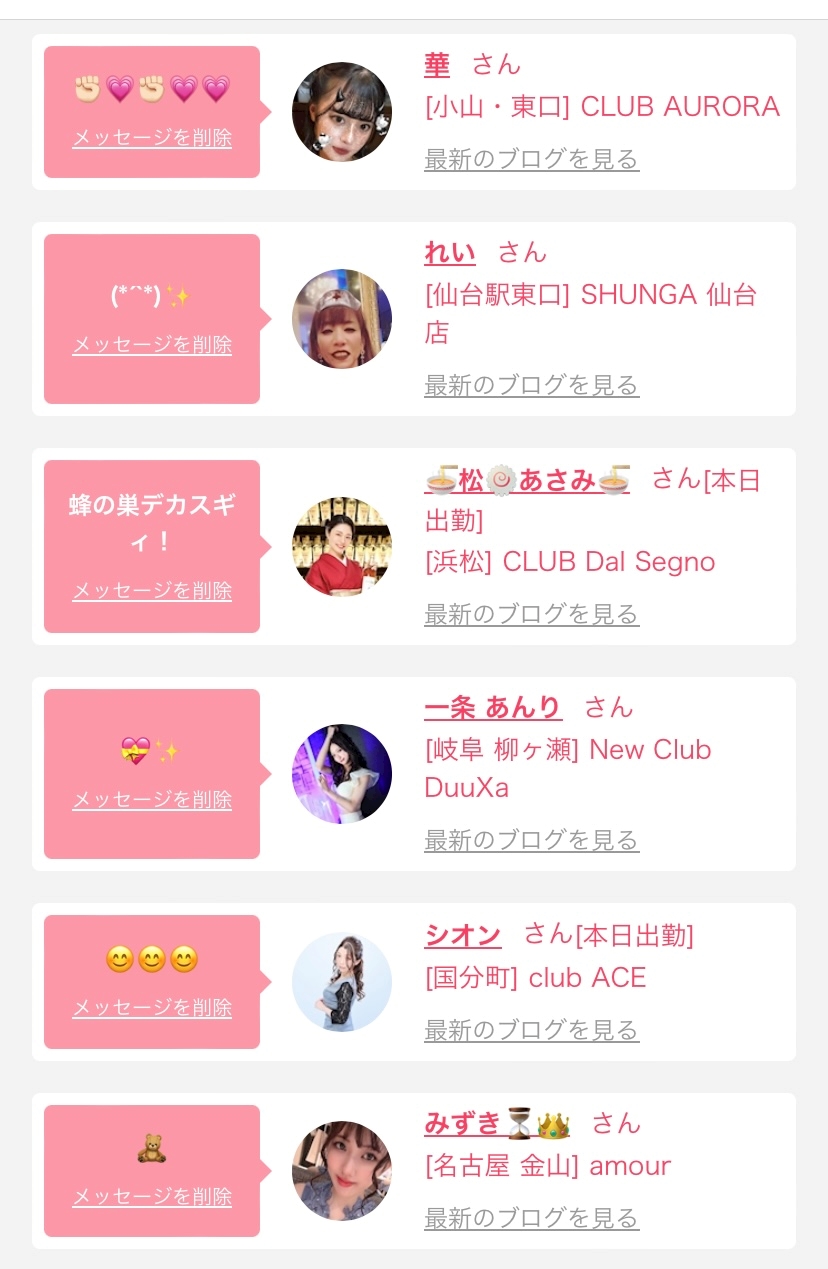Open れい's profile name link
The height and width of the screenshot is (1269, 828).
pyautogui.click(x=450, y=253)
